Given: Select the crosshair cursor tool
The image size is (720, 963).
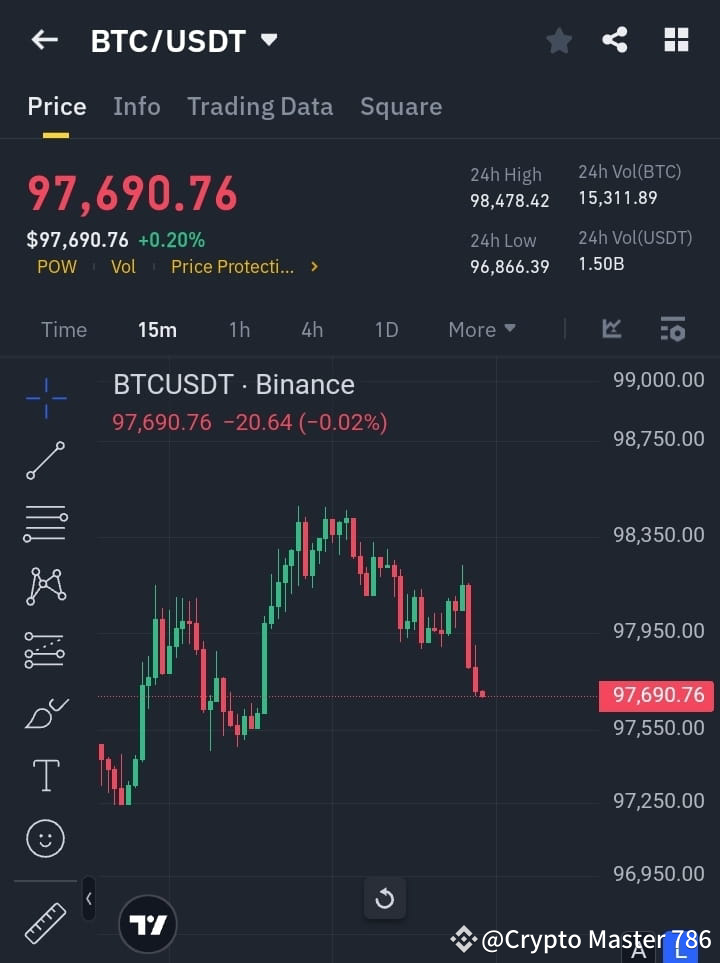Looking at the screenshot, I should click(x=45, y=398).
